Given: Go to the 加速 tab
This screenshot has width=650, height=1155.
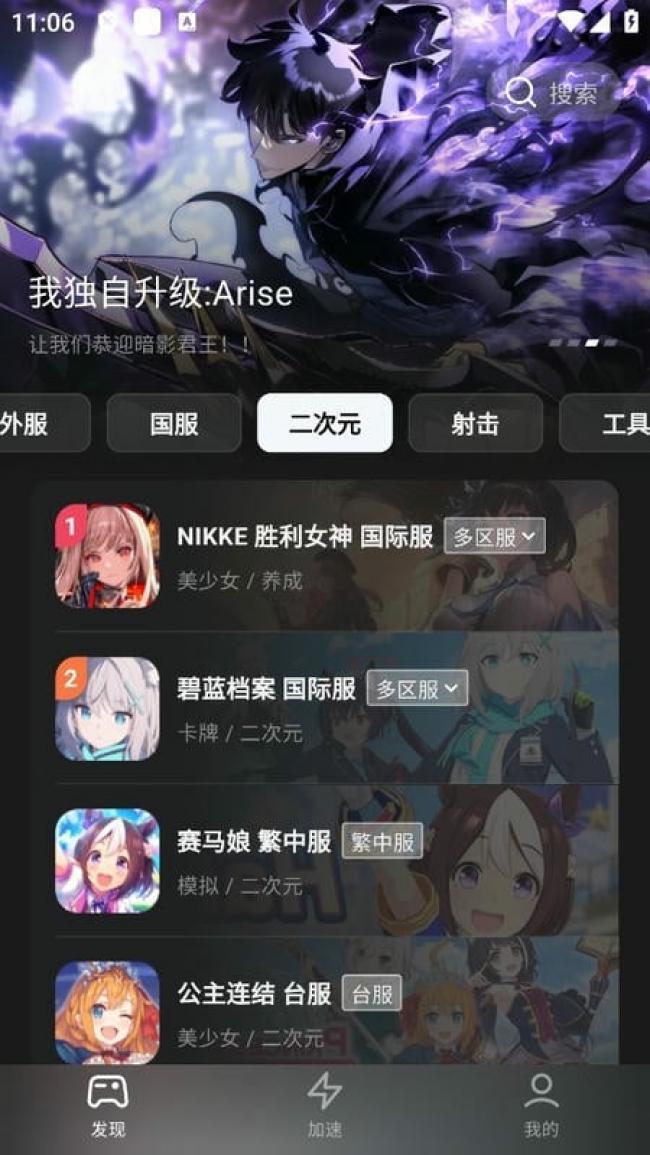Looking at the screenshot, I should point(324,1107).
